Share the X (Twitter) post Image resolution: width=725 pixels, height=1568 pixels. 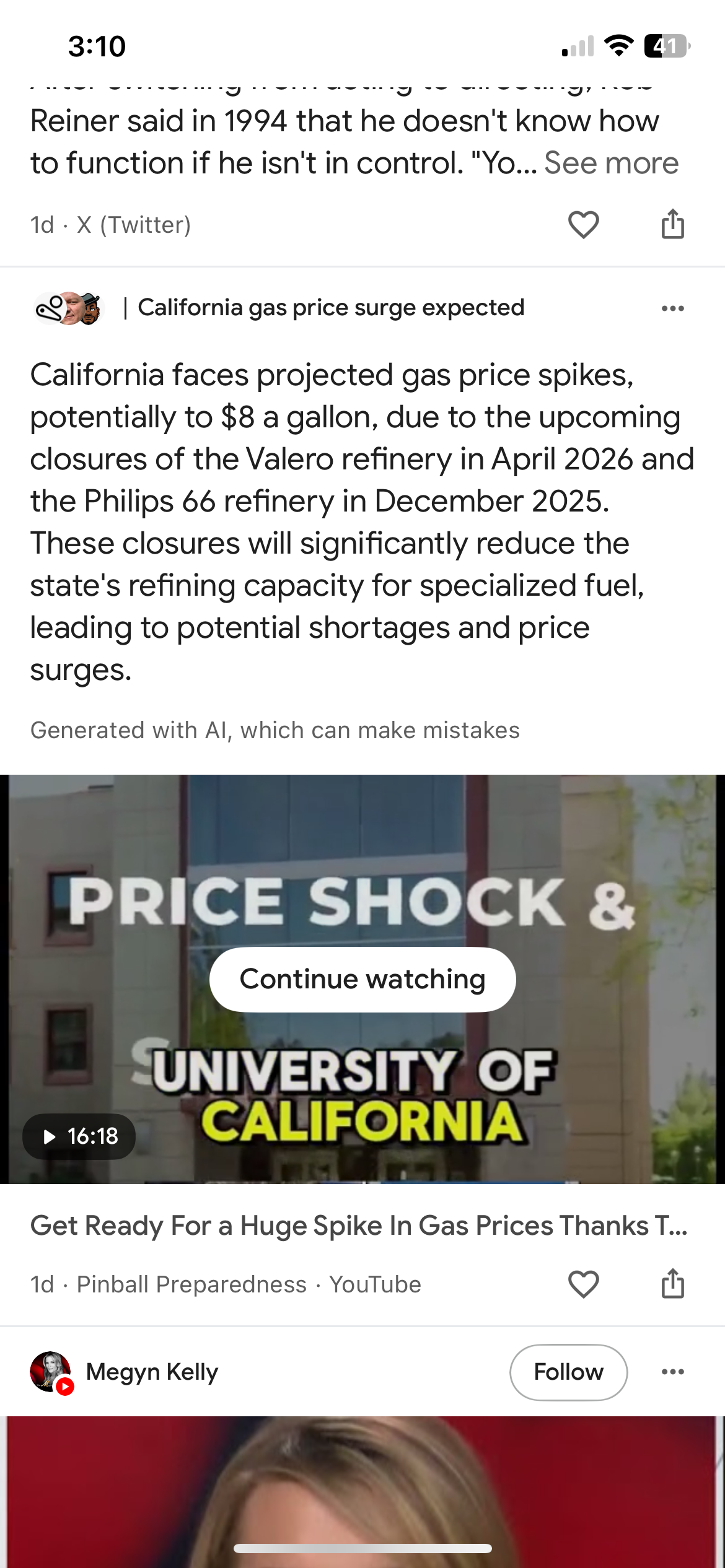point(672,224)
